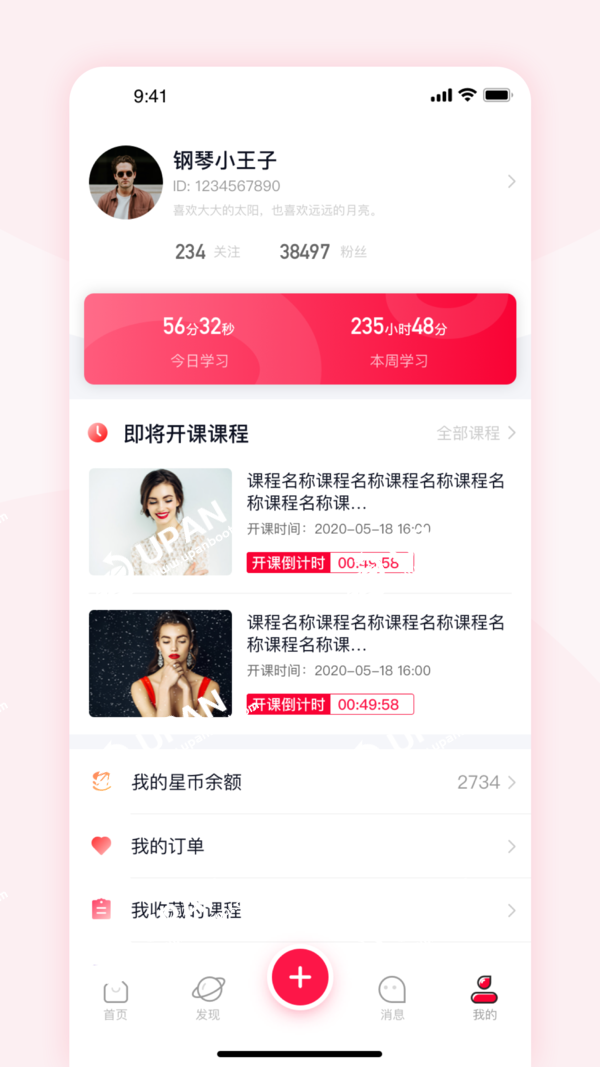This screenshot has width=600, height=1067.
Task: Open the pink study time stats card
Action: tap(300, 339)
